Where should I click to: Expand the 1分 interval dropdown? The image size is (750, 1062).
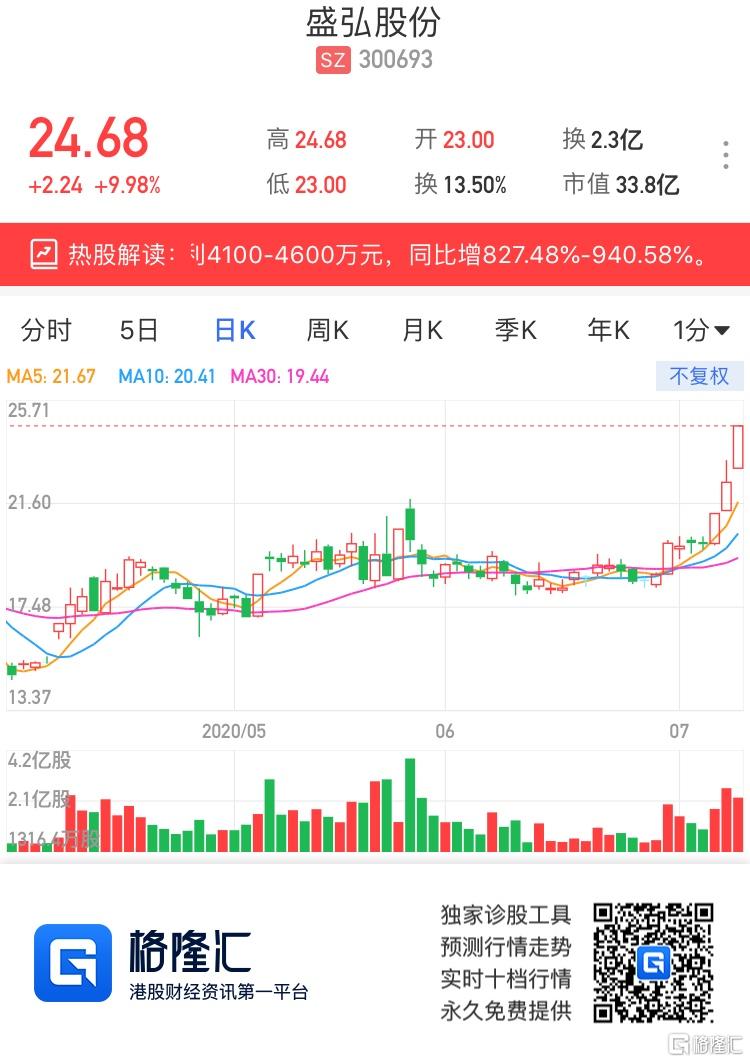[x=701, y=330]
